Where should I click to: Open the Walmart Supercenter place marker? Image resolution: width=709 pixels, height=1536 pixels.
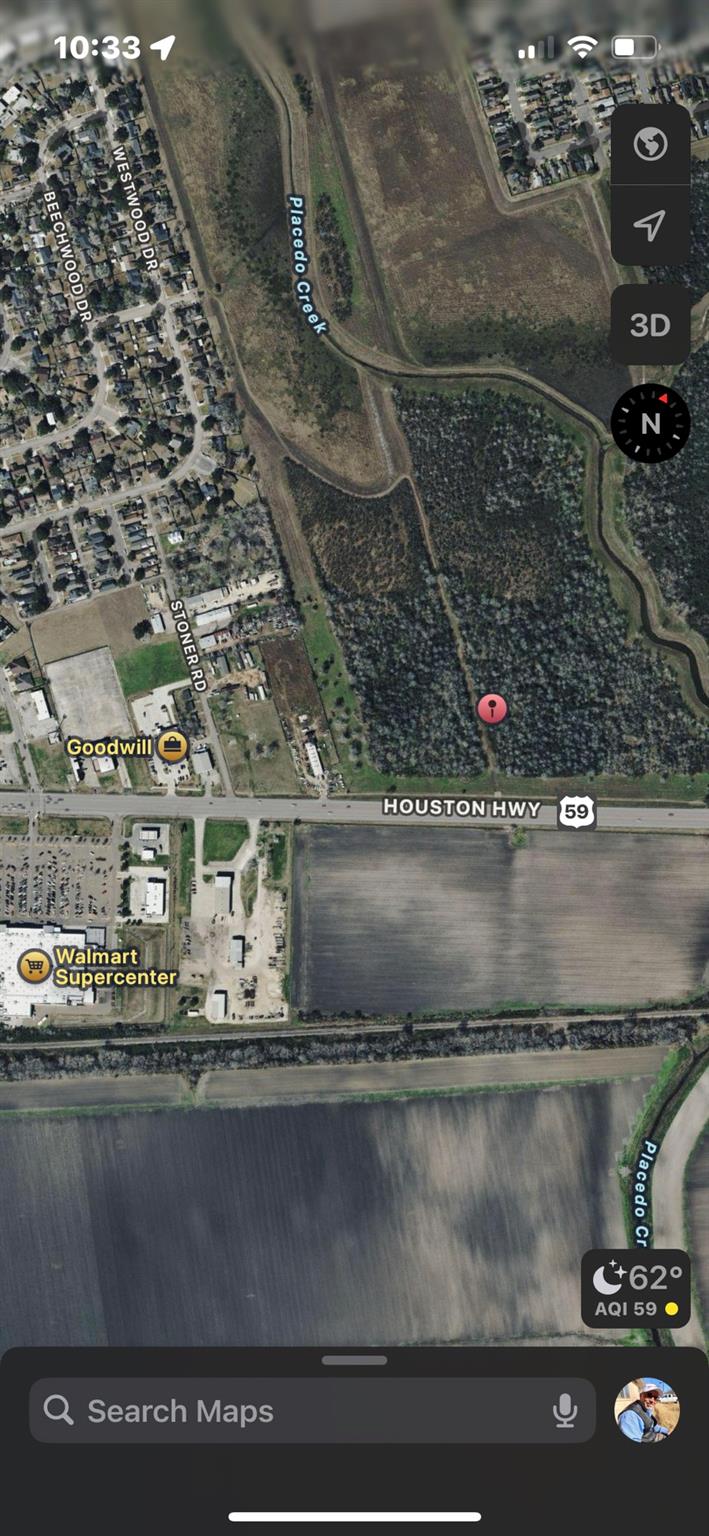coord(35,967)
